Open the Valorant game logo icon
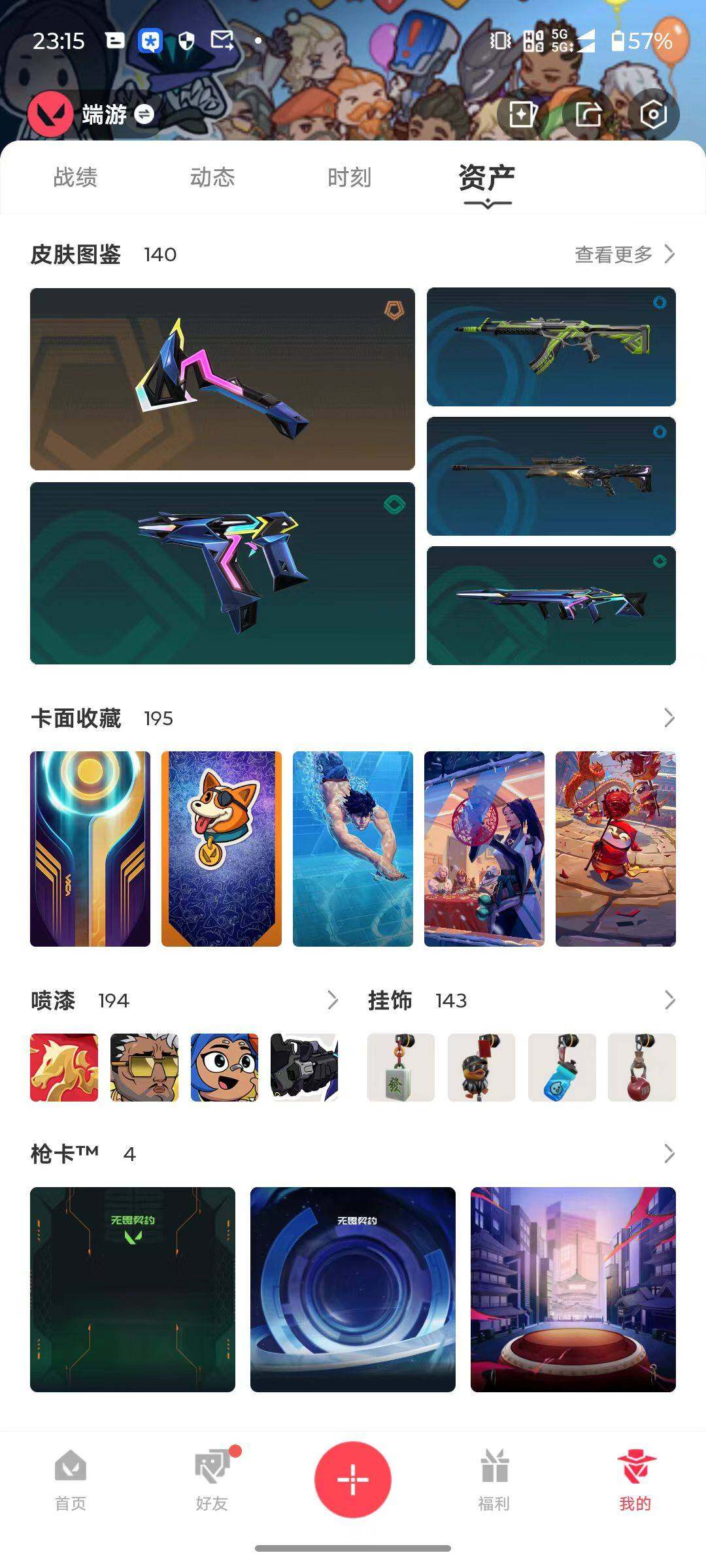The height and width of the screenshot is (1568, 706). (49, 114)
